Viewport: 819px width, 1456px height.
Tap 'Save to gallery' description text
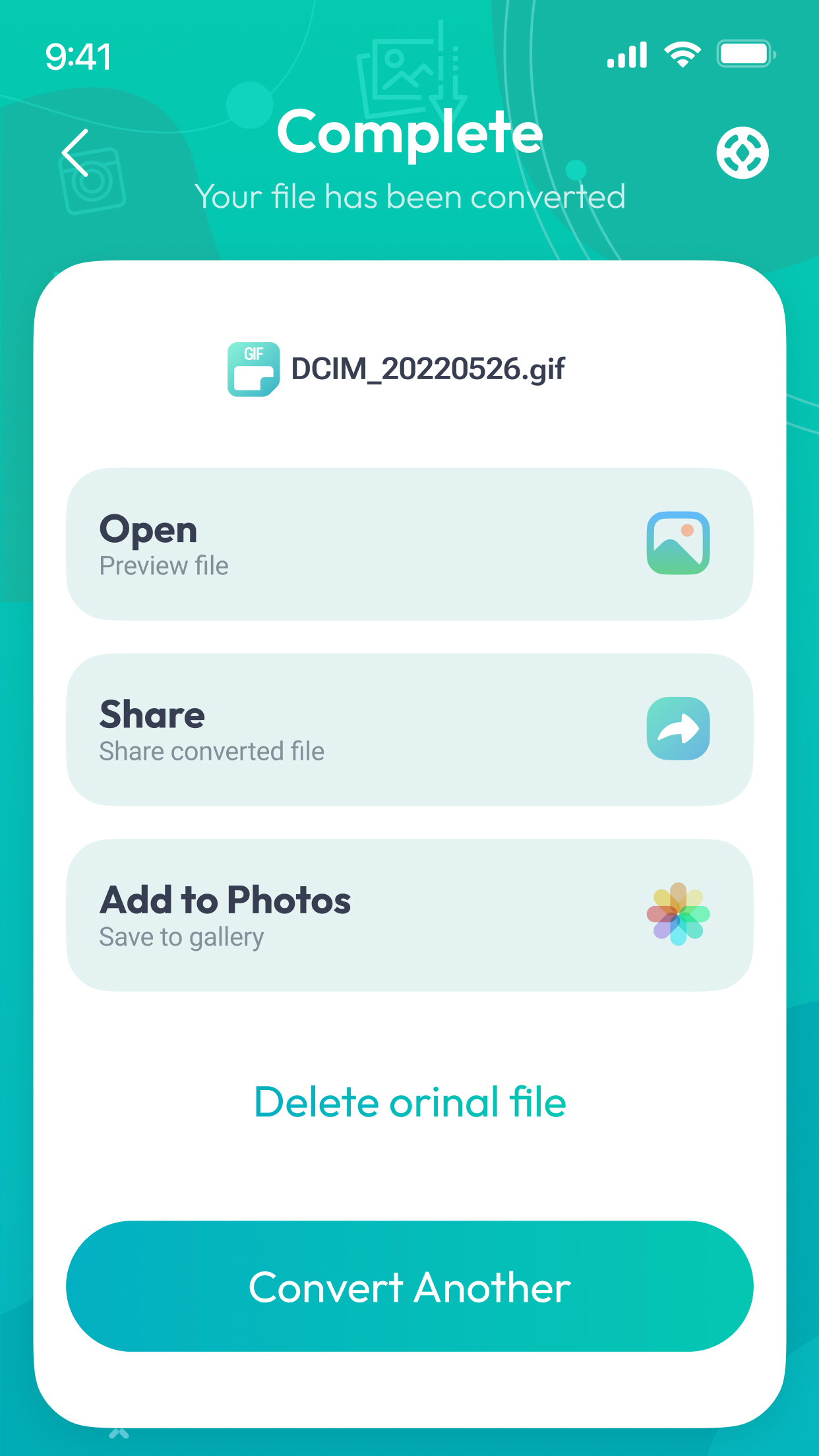click(181, 936)
